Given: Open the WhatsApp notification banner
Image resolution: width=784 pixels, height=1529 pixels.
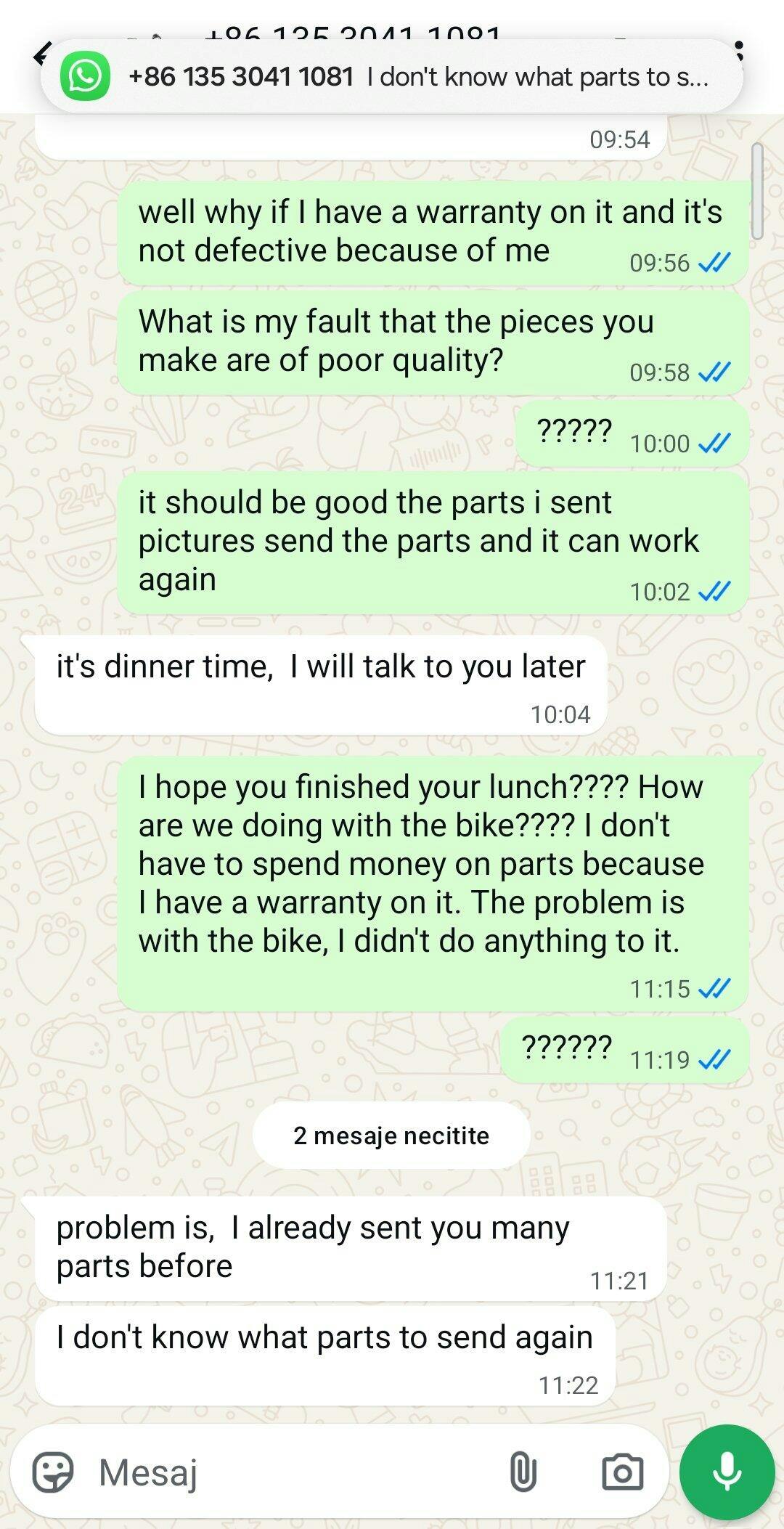Looking at the screenshot, I should coord(392,76).
